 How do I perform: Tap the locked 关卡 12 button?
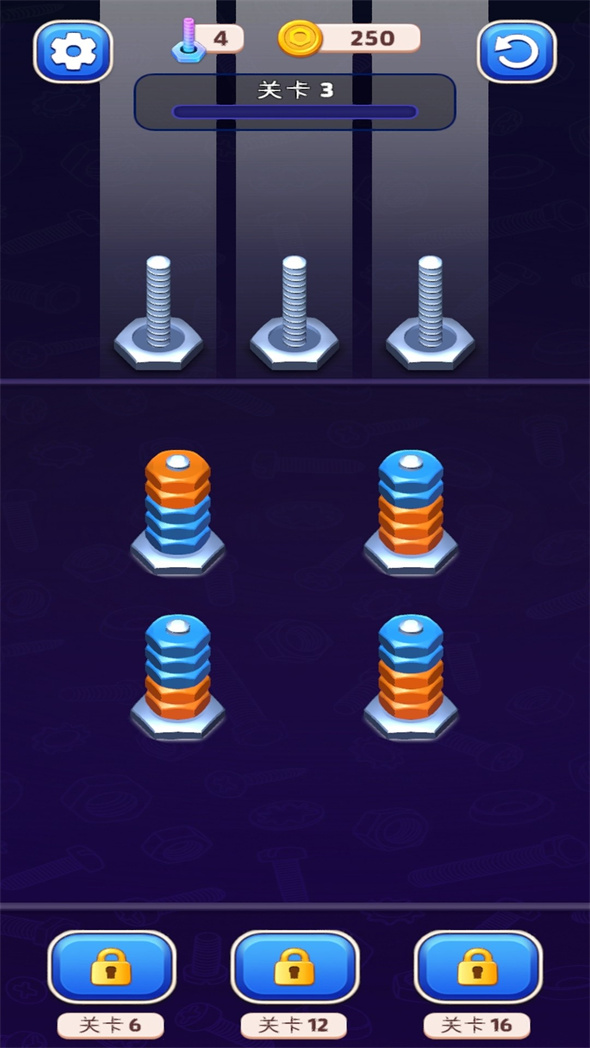[x=295, y=967]
